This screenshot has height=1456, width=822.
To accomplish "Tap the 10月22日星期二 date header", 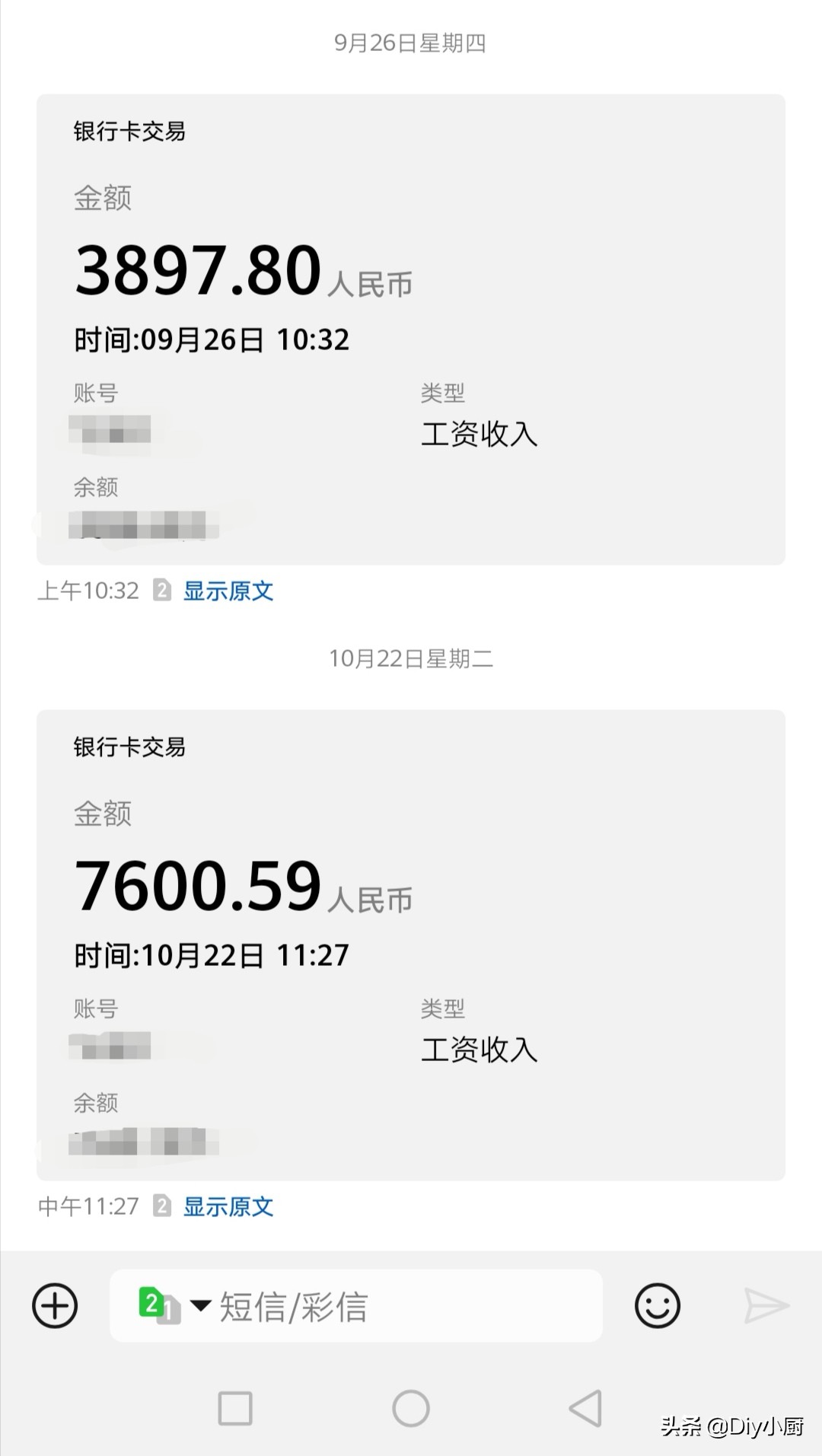I will click(410, 659).
